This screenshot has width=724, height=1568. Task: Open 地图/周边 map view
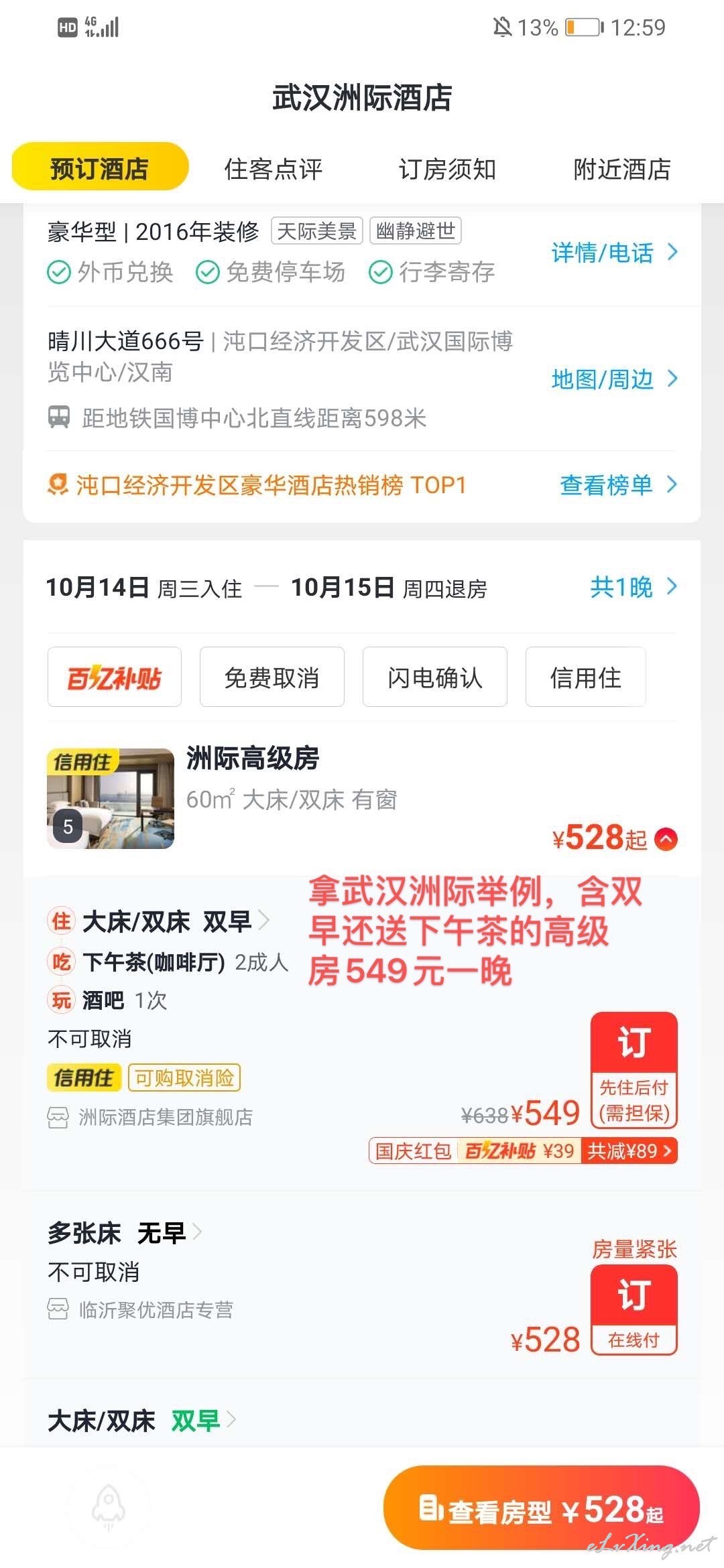(615, 379)
